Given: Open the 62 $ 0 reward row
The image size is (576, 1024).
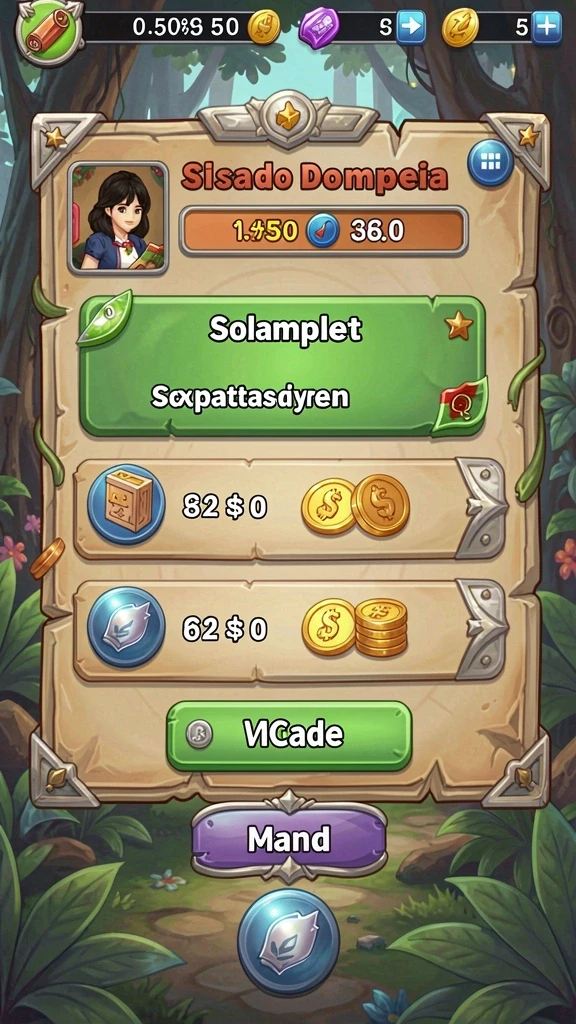Looking at the screenshot, I should [x=289, y=630].
